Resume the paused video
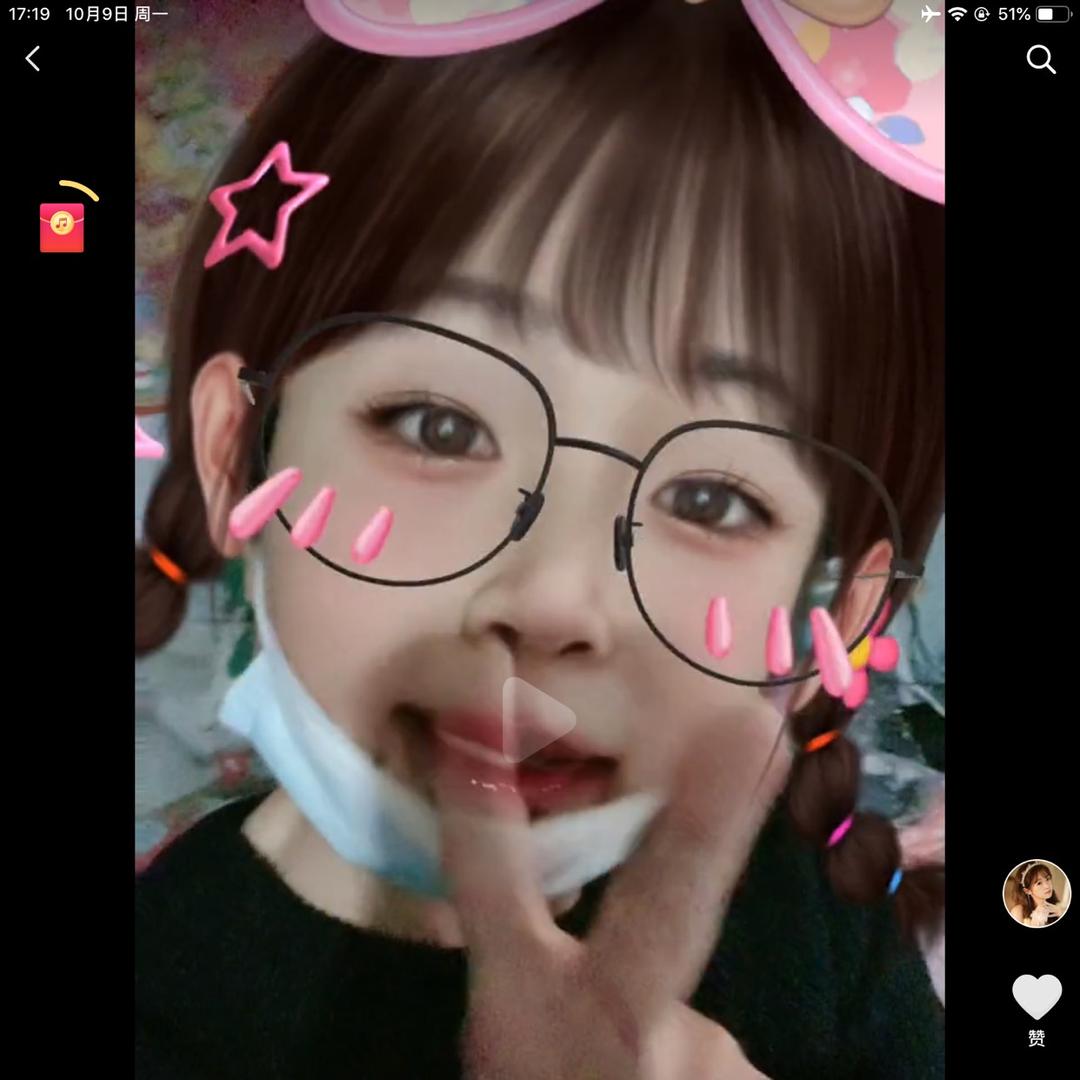The image size is (1080, 1080). coord(538,720)
